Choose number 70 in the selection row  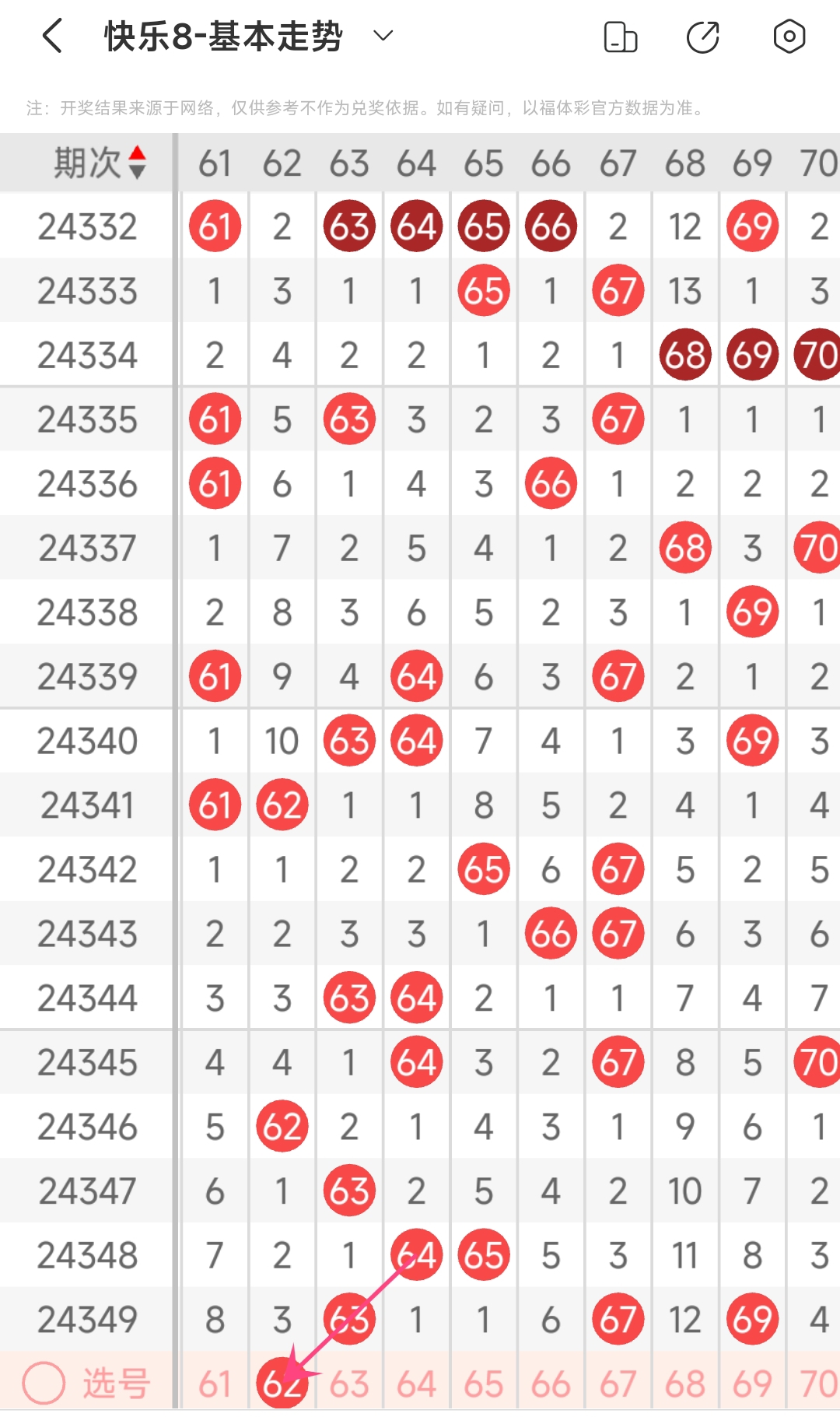pos(818,1384)
